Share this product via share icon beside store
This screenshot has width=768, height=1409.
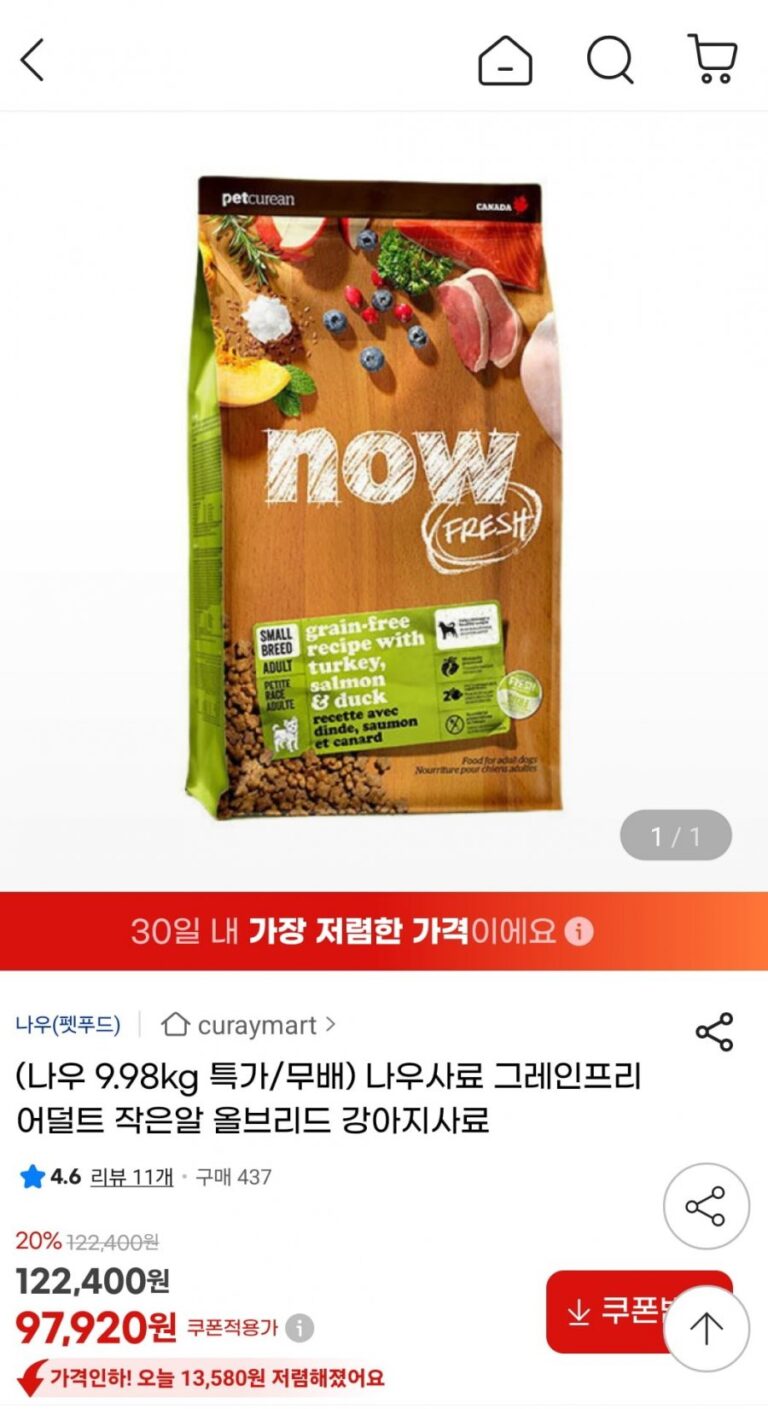(714, 1032)
